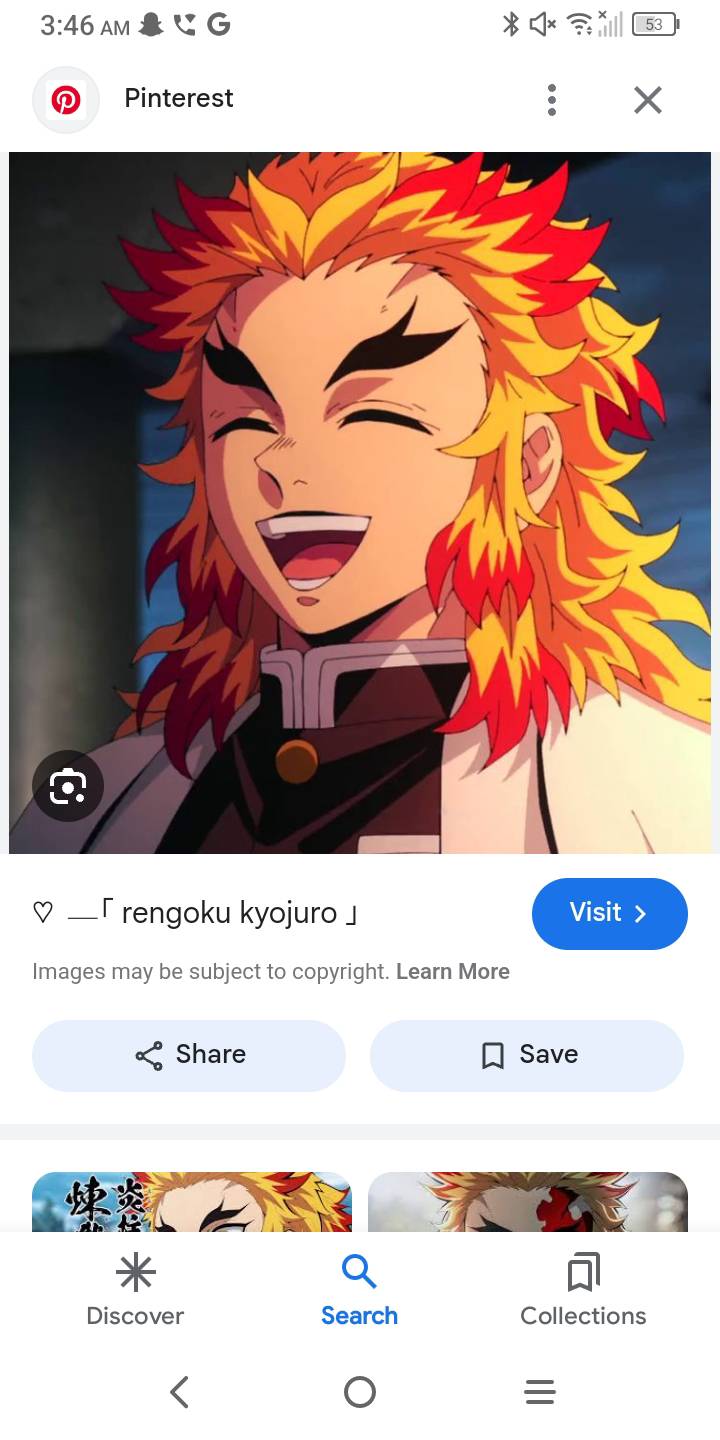Open related image with Japanese text

(192, 1201)
